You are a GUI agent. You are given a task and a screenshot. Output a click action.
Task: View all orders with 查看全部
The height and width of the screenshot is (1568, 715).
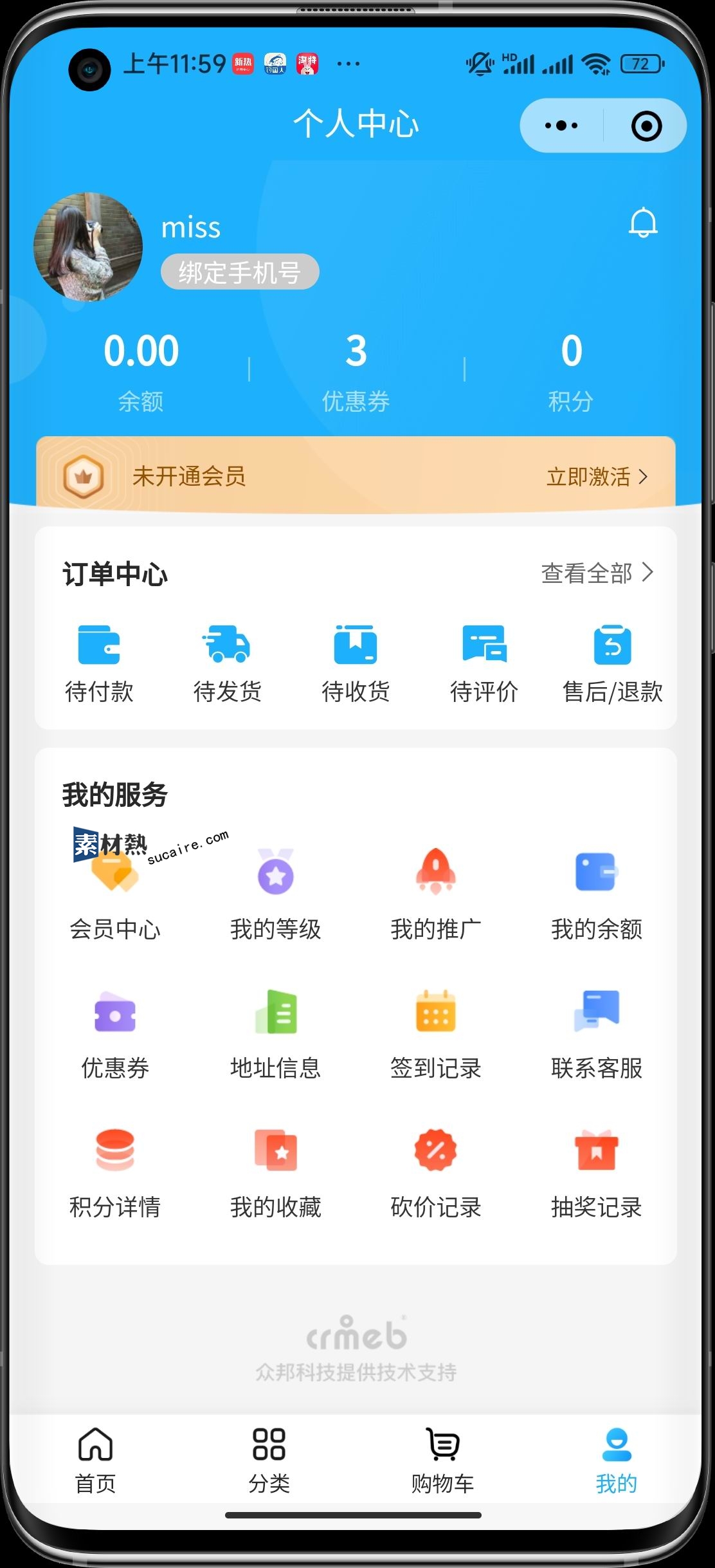point(596,573)
